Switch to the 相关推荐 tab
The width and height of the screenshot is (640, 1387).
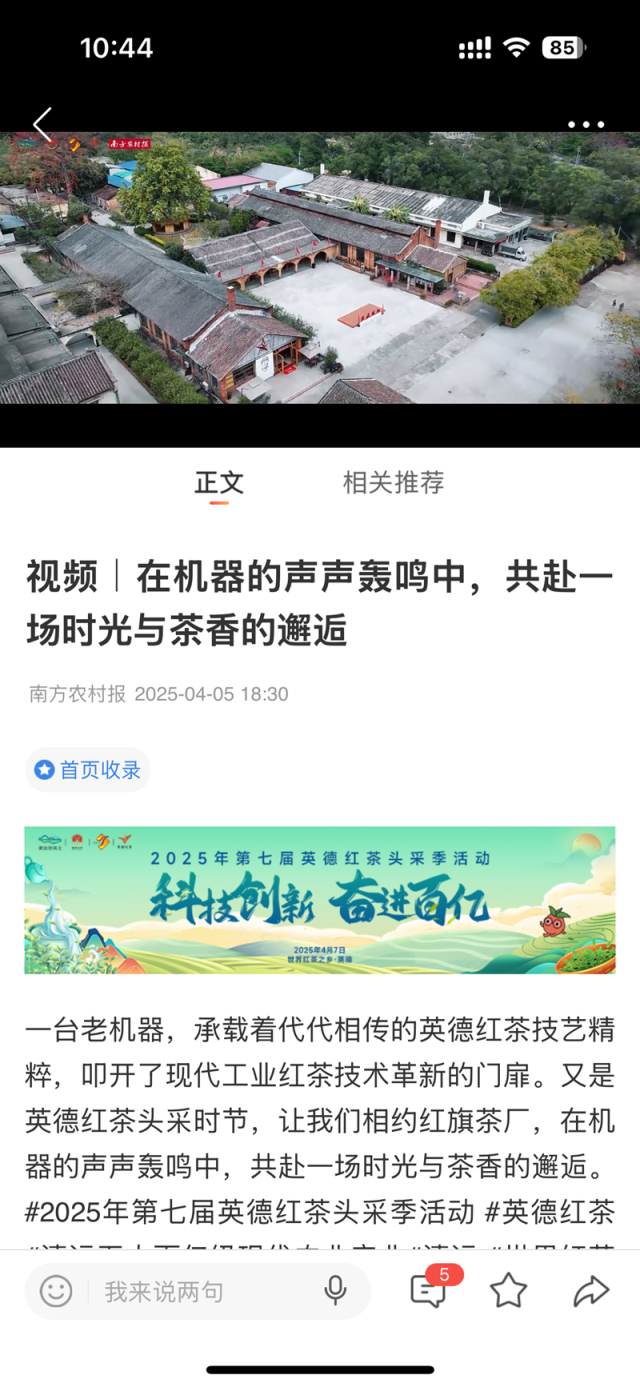click(x=393, y=483)
